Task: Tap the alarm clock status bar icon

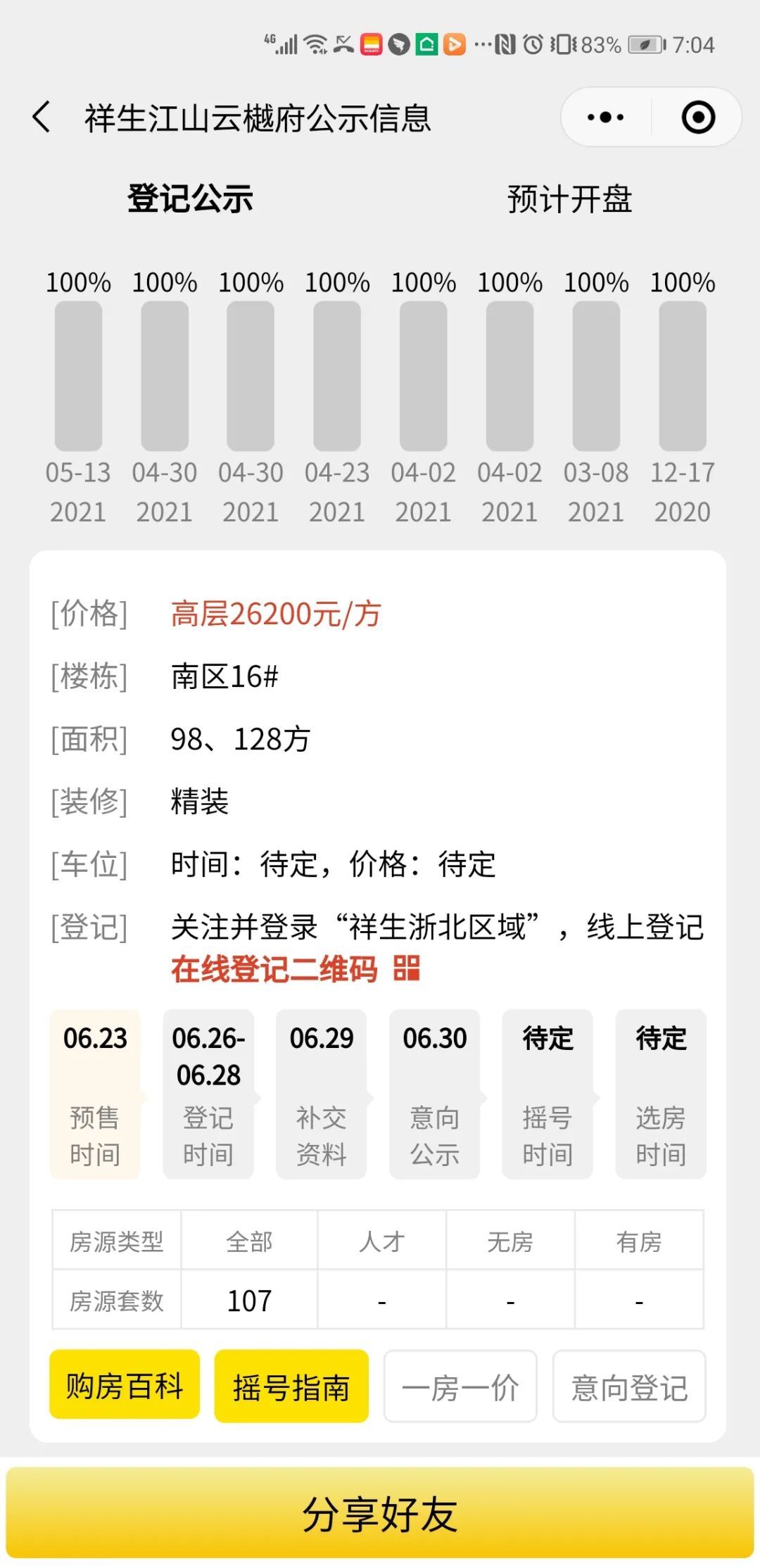Action: coord(532,45)
